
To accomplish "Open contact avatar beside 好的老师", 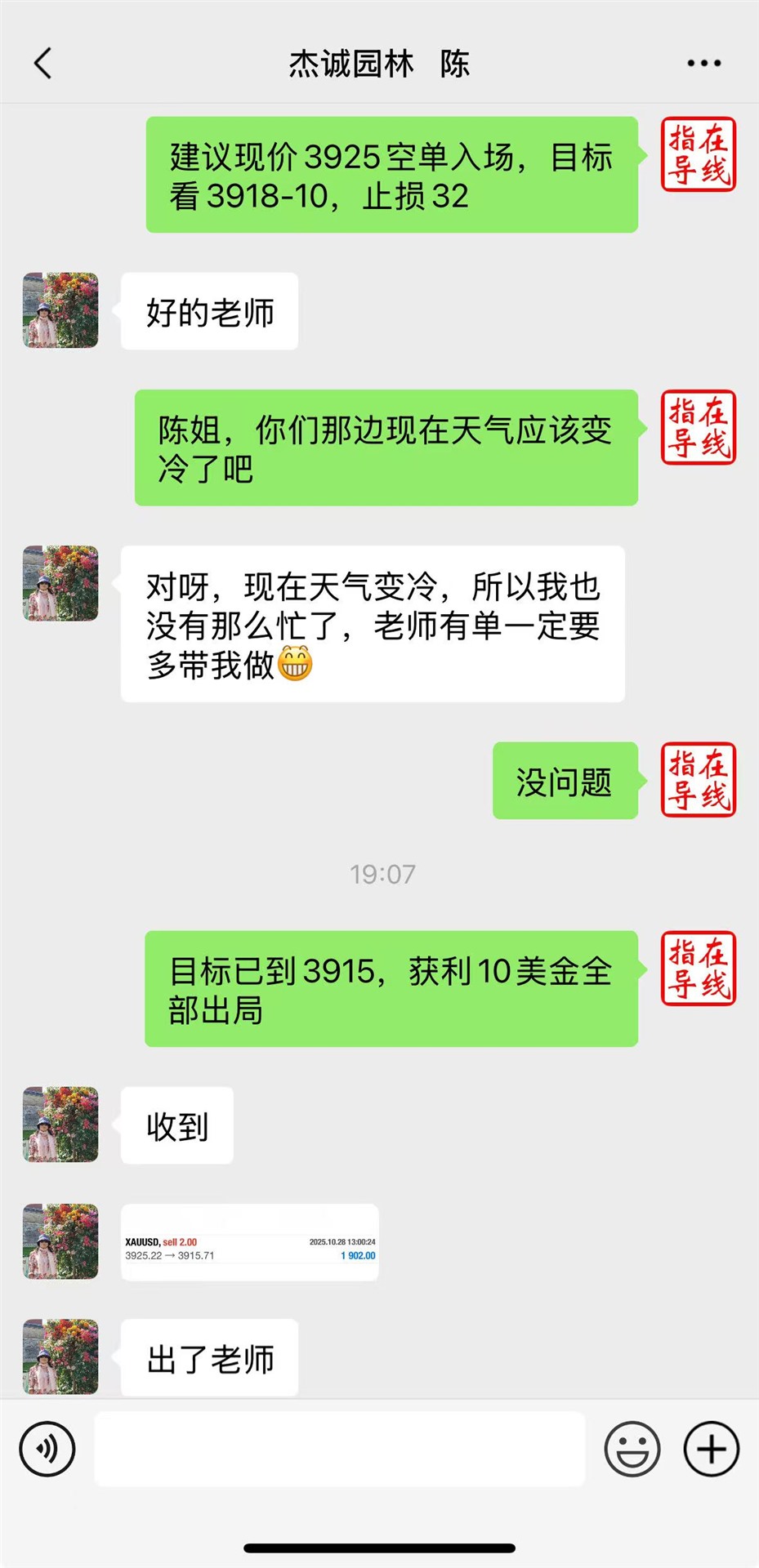I will pyautogui.click(x=60, y=310).
